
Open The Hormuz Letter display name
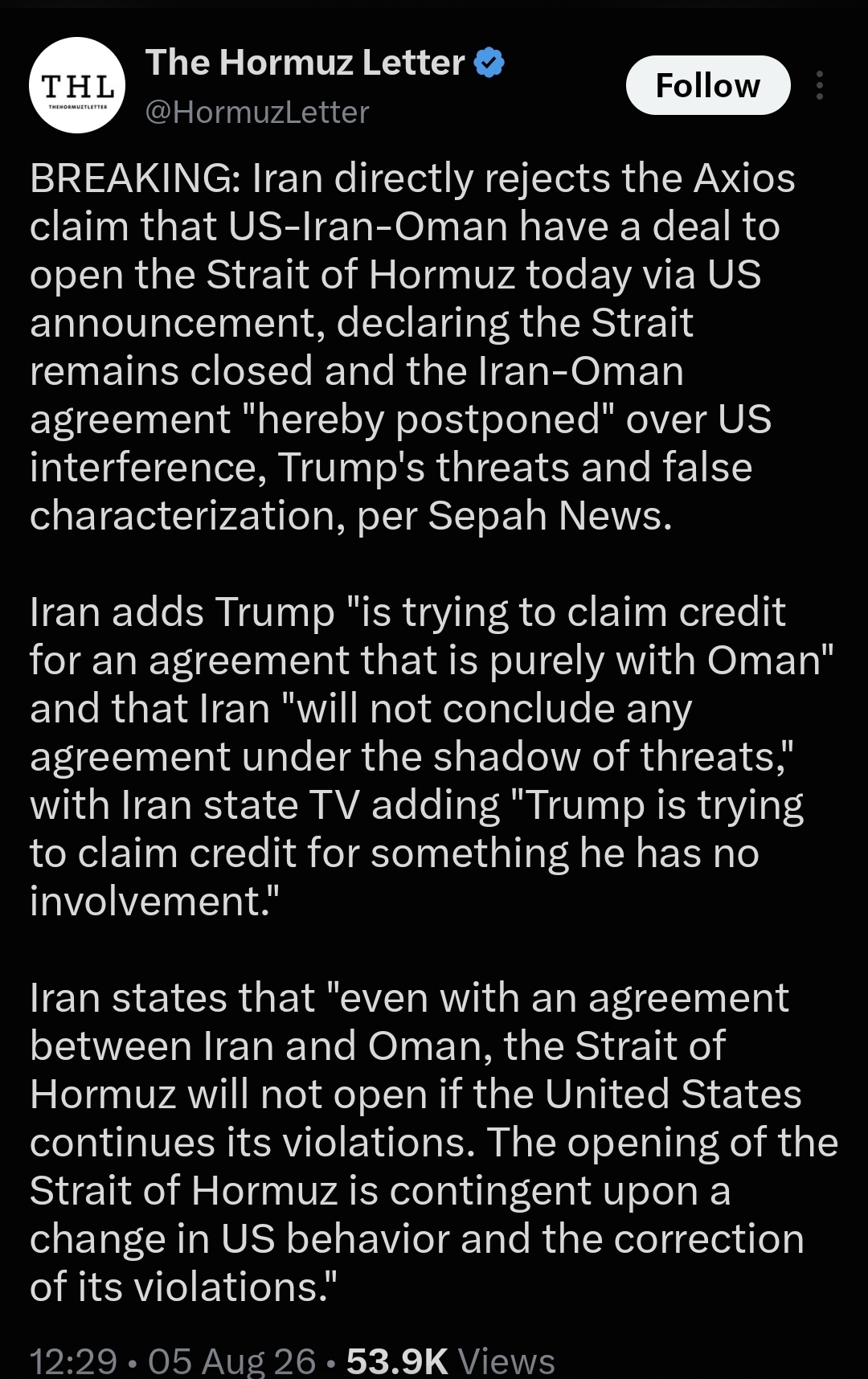pos(305,62)
